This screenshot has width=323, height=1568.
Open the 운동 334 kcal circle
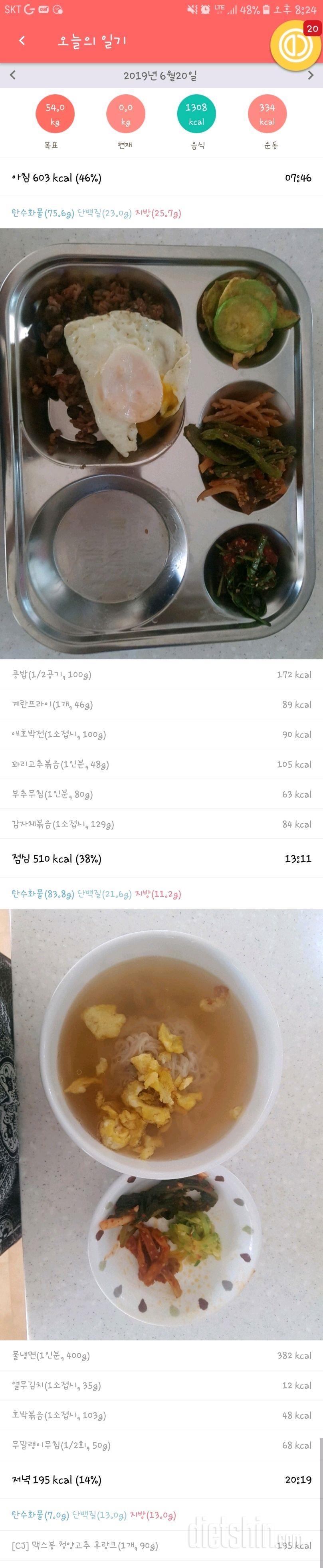[x=267, y=114]
